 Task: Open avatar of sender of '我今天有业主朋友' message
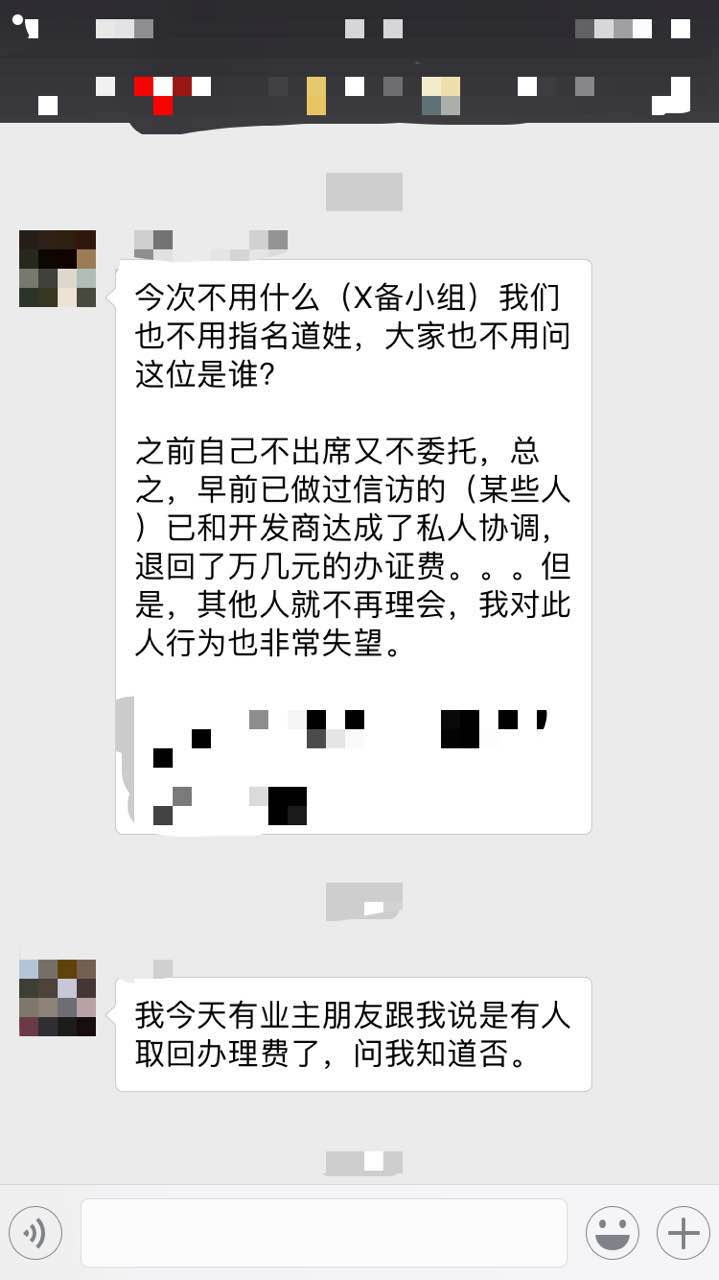click(58, 997)
